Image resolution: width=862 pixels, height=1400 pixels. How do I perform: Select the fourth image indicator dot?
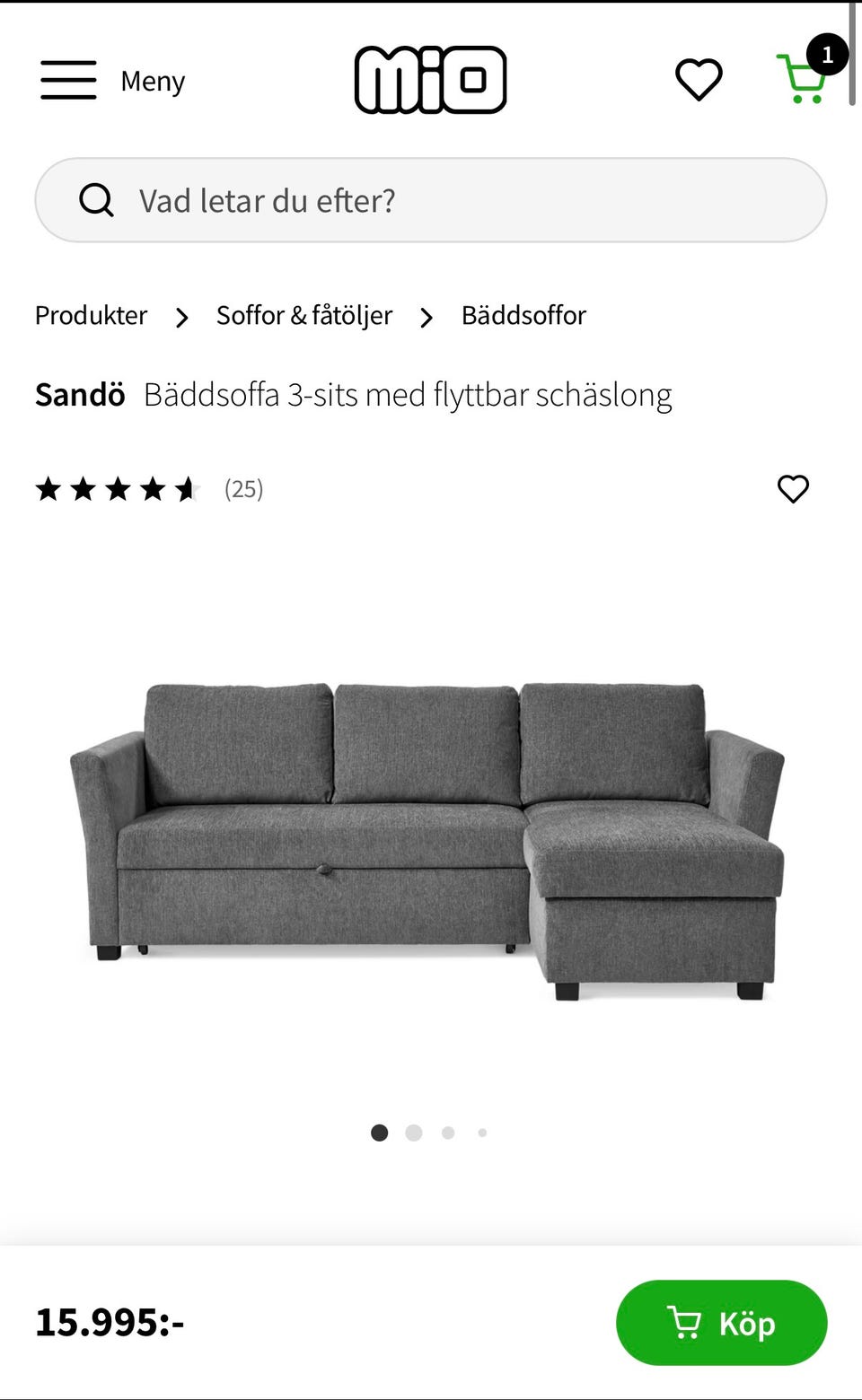tap(482, 1133)
